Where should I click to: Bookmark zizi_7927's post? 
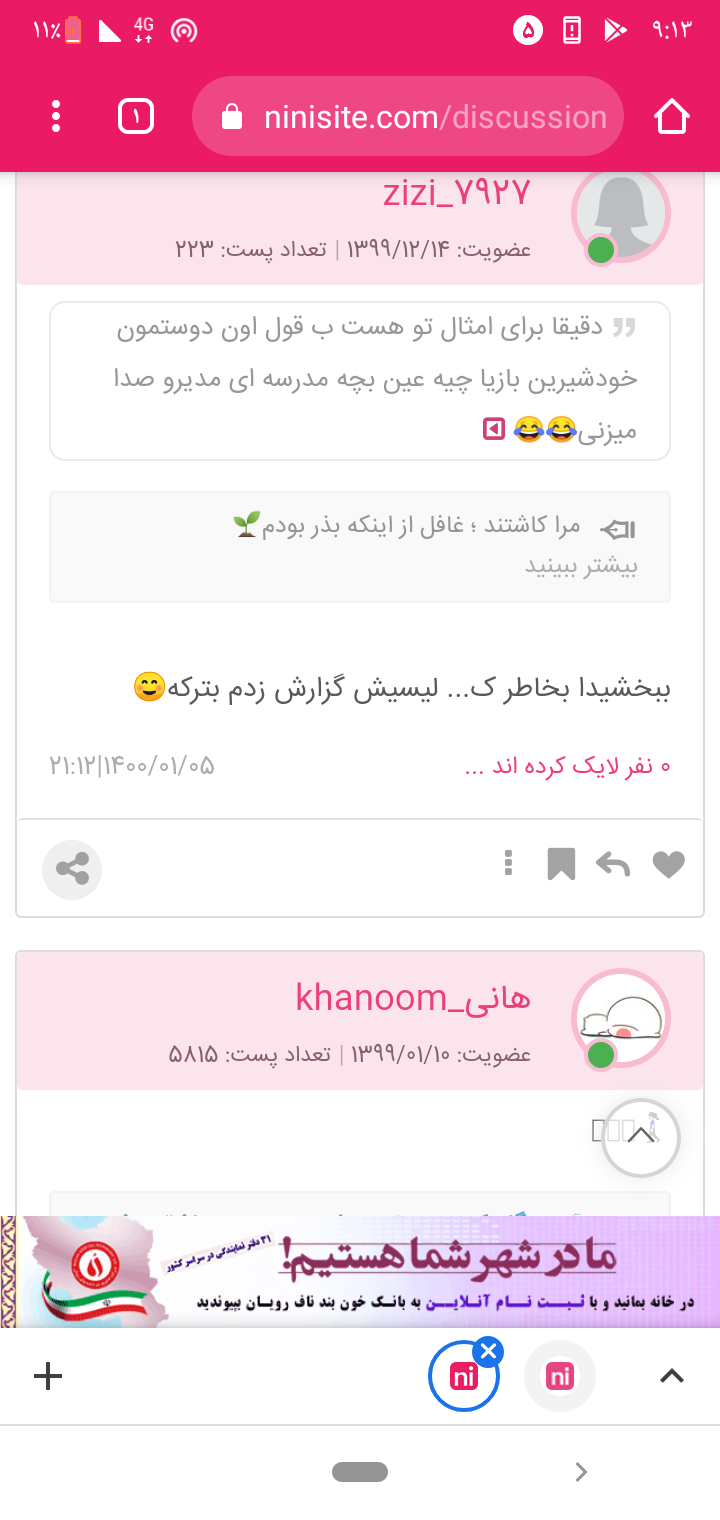(561, 864)
